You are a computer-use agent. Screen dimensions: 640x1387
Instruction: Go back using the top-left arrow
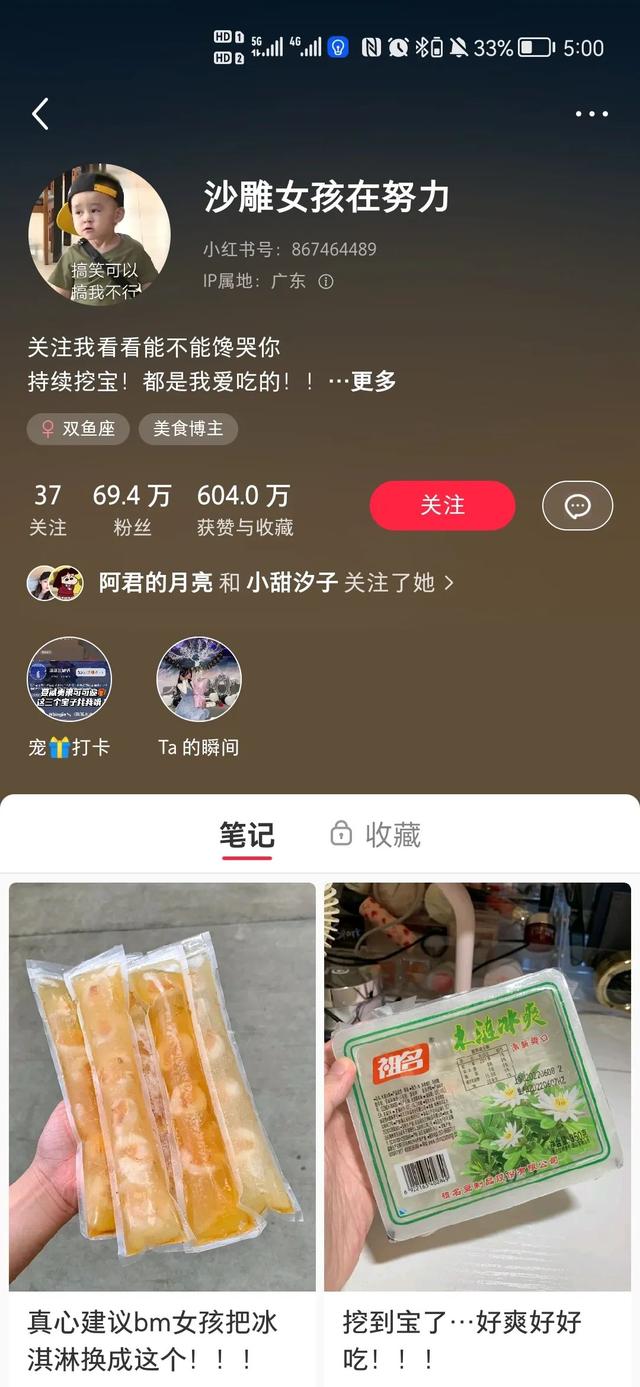40,114
